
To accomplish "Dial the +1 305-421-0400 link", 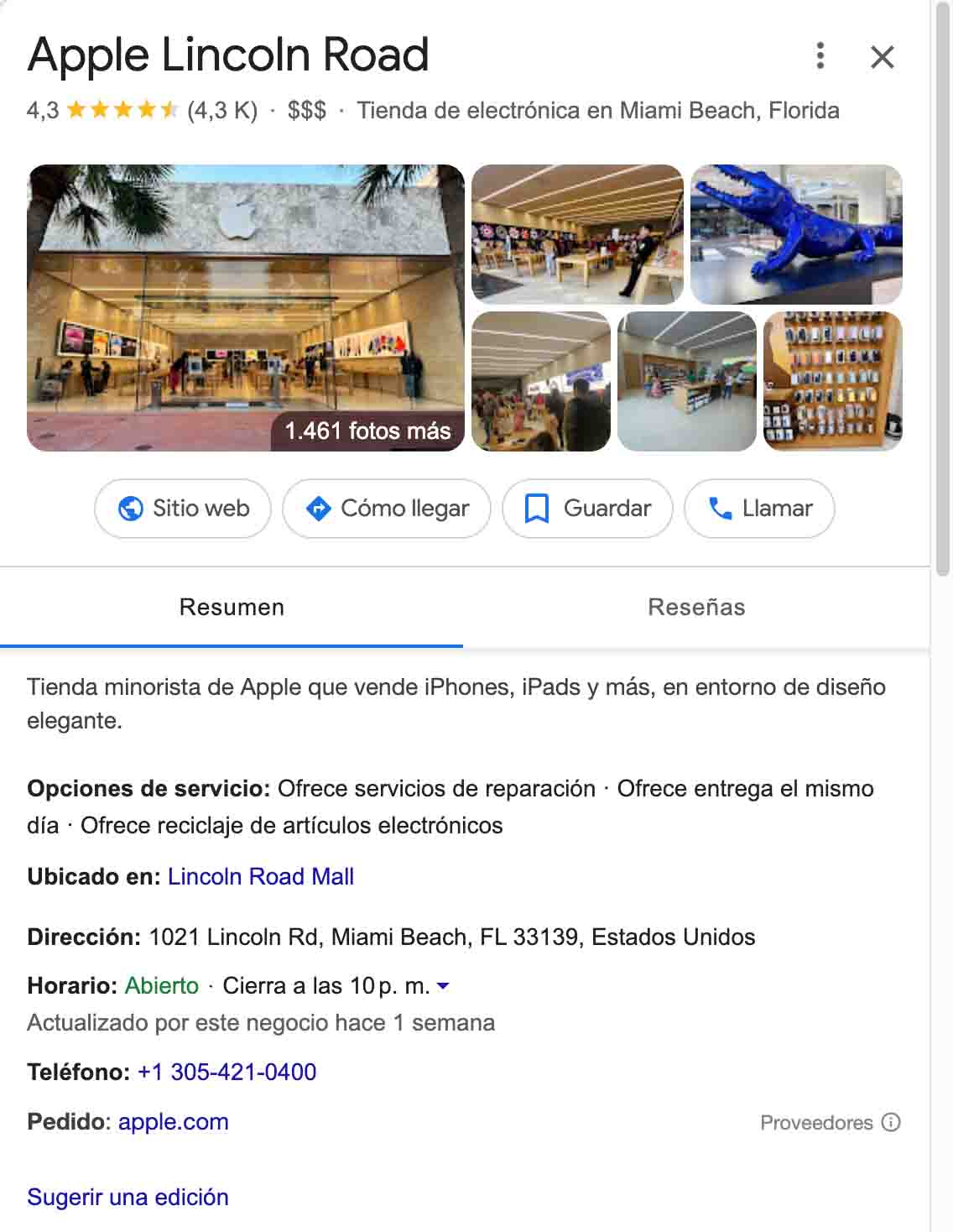I will (x=227, y=1072).
